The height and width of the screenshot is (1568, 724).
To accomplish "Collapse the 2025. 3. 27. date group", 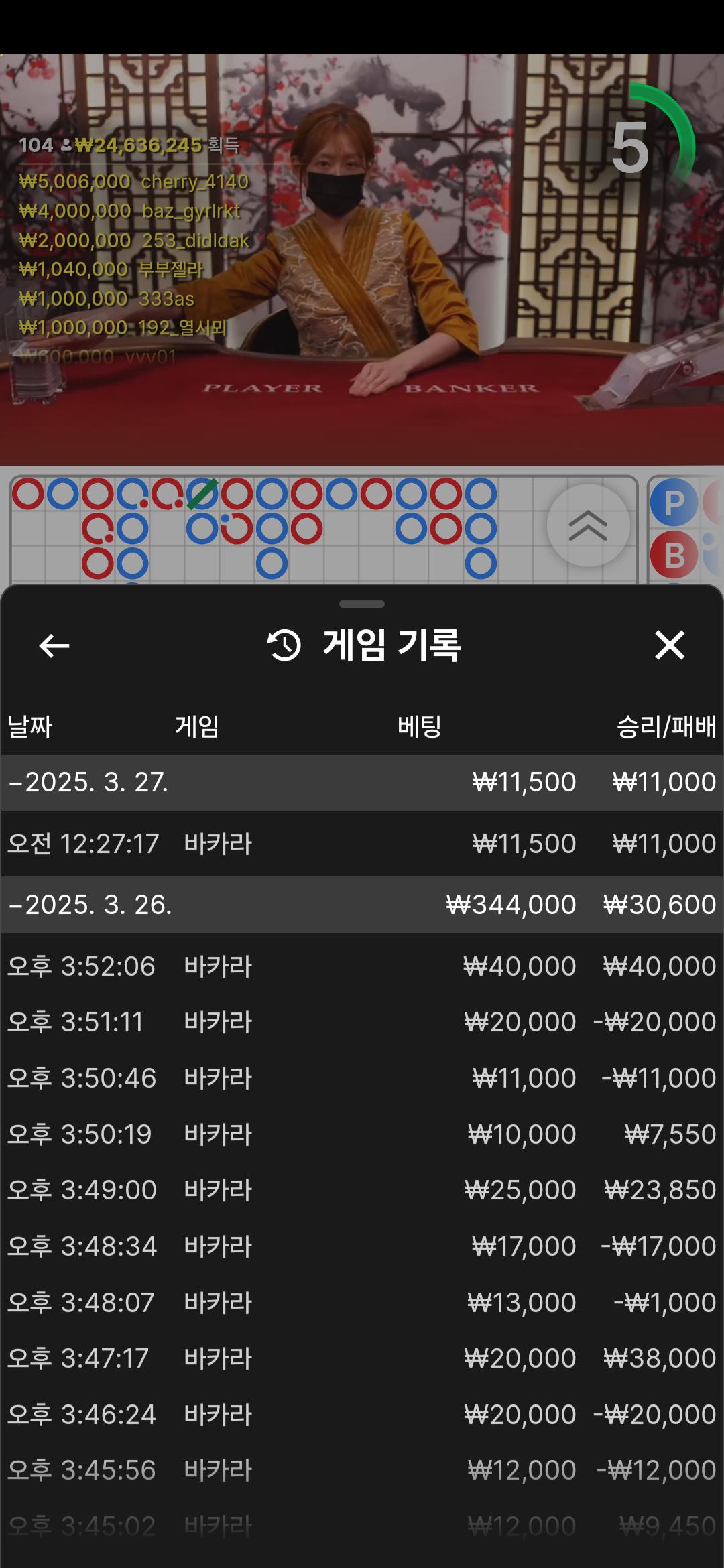I will pyautogui.click(x=362, y=782).
